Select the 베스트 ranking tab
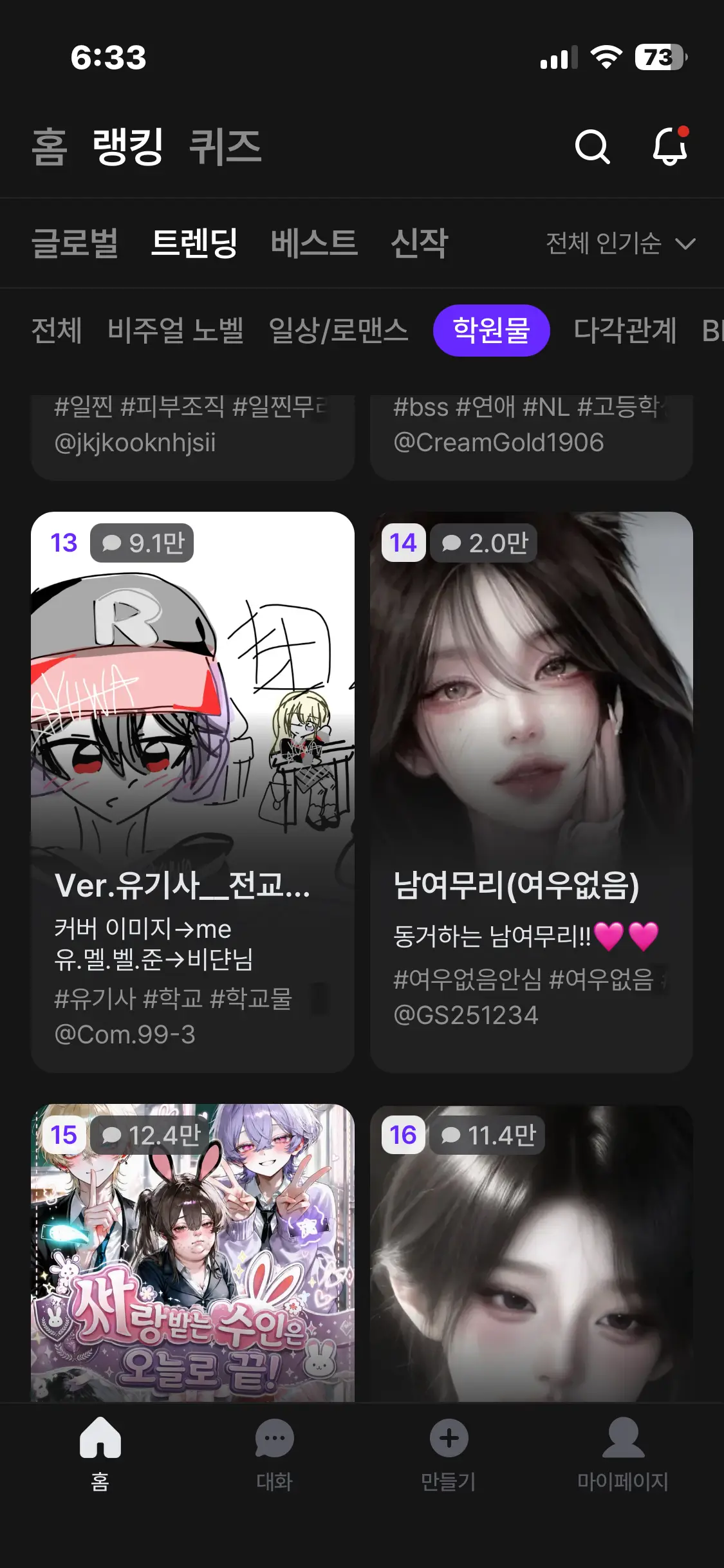 tap(314, 243)
